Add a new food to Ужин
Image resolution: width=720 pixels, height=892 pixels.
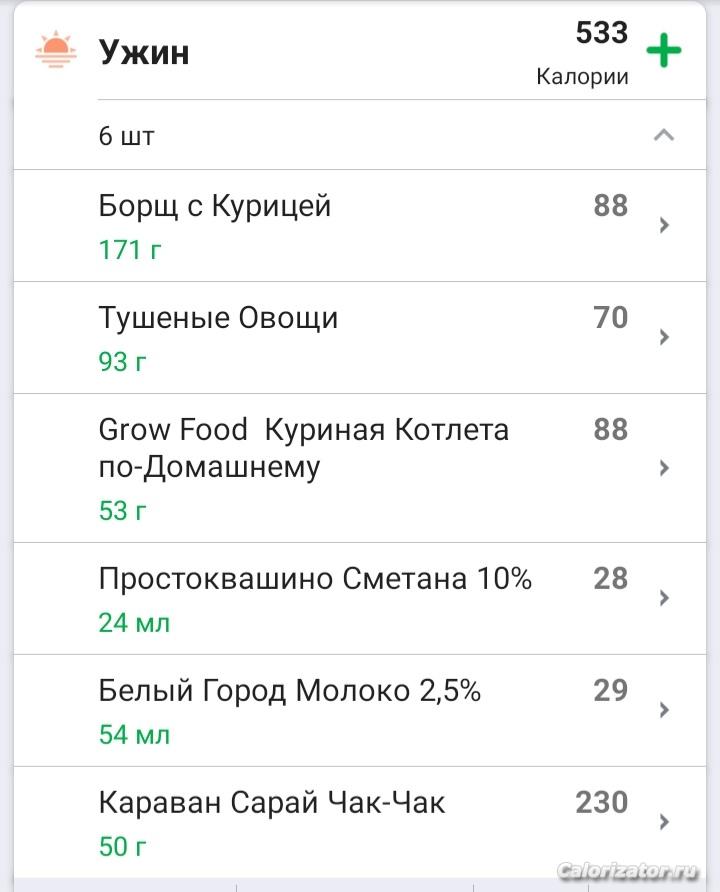point(663,51)
